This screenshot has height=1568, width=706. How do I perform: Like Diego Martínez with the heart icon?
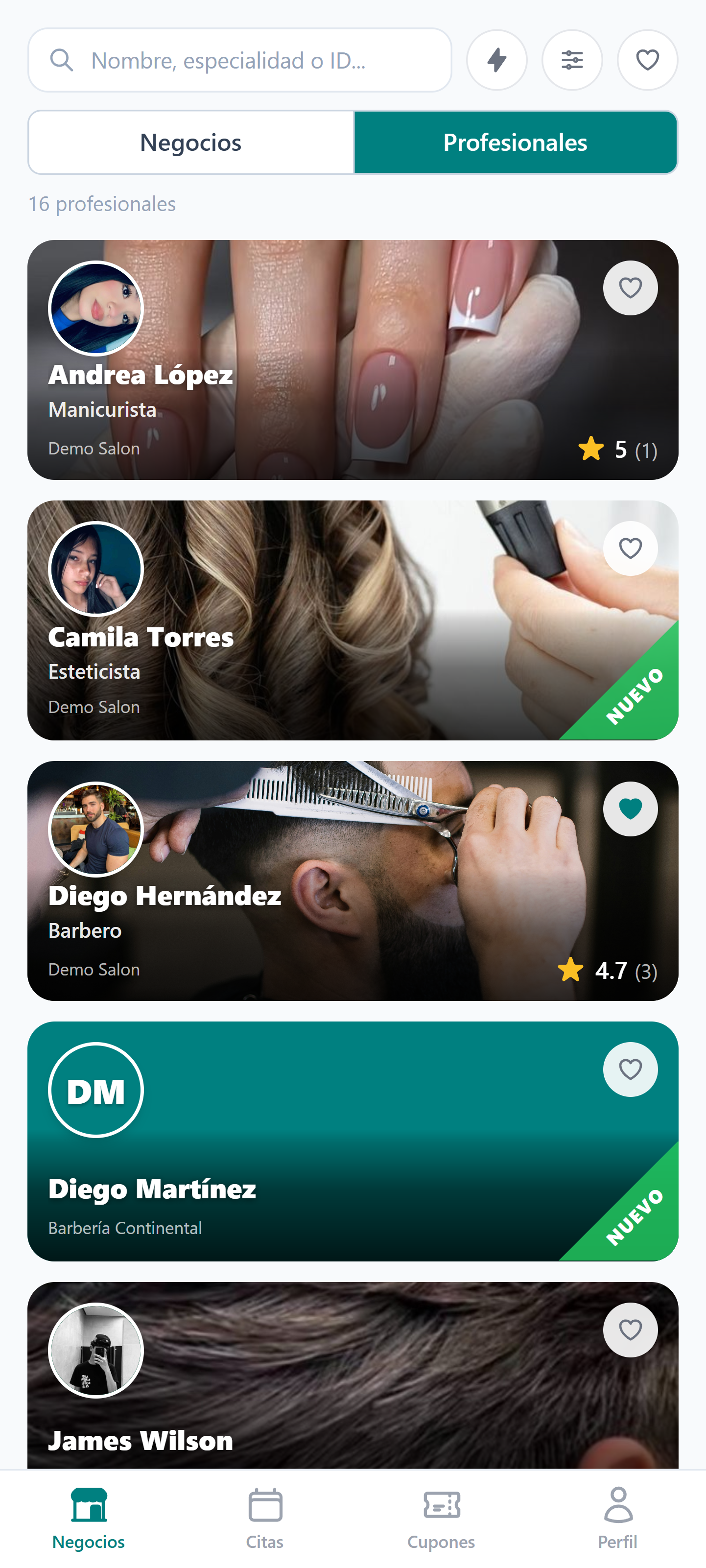631,1069
